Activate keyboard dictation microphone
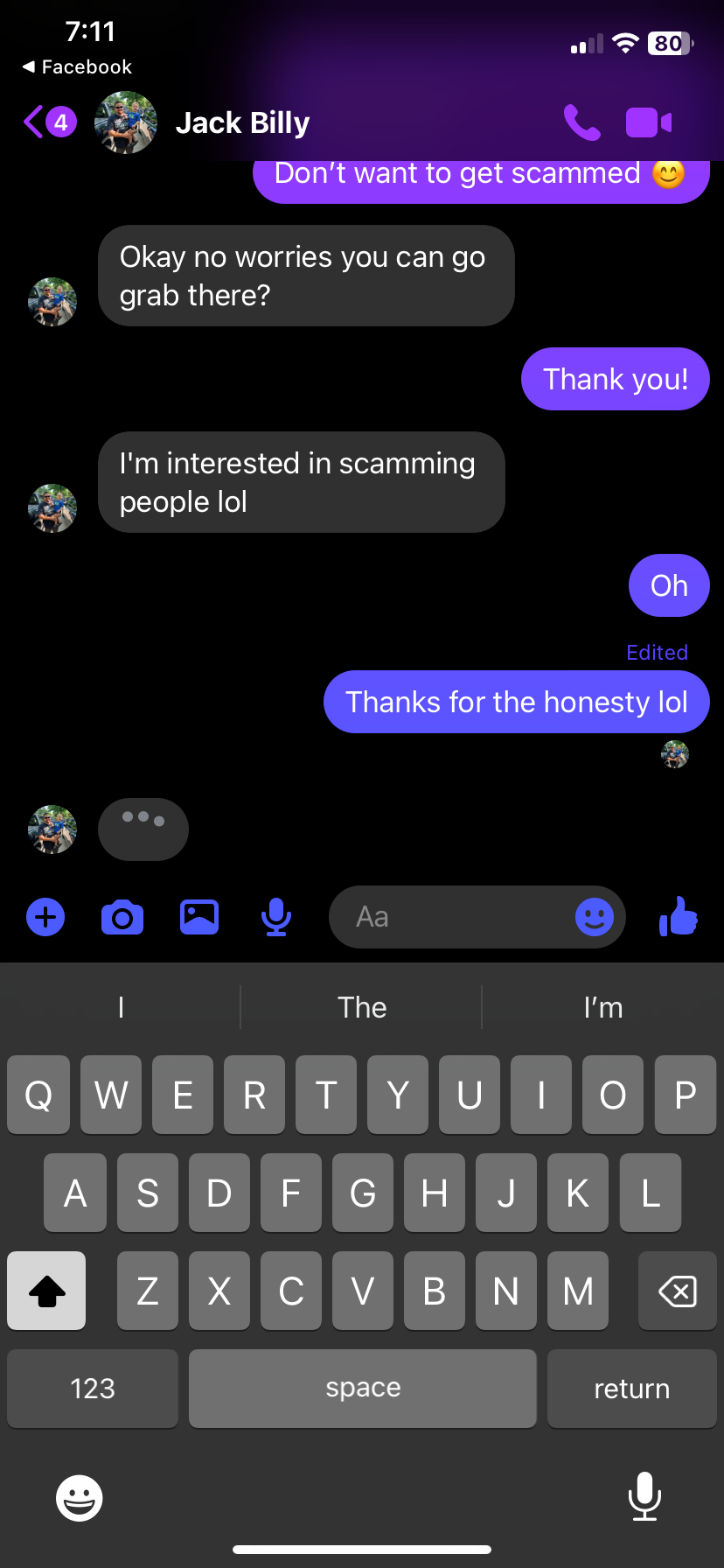Screen dimensions: 724x1568 (x=644, y=1497)
